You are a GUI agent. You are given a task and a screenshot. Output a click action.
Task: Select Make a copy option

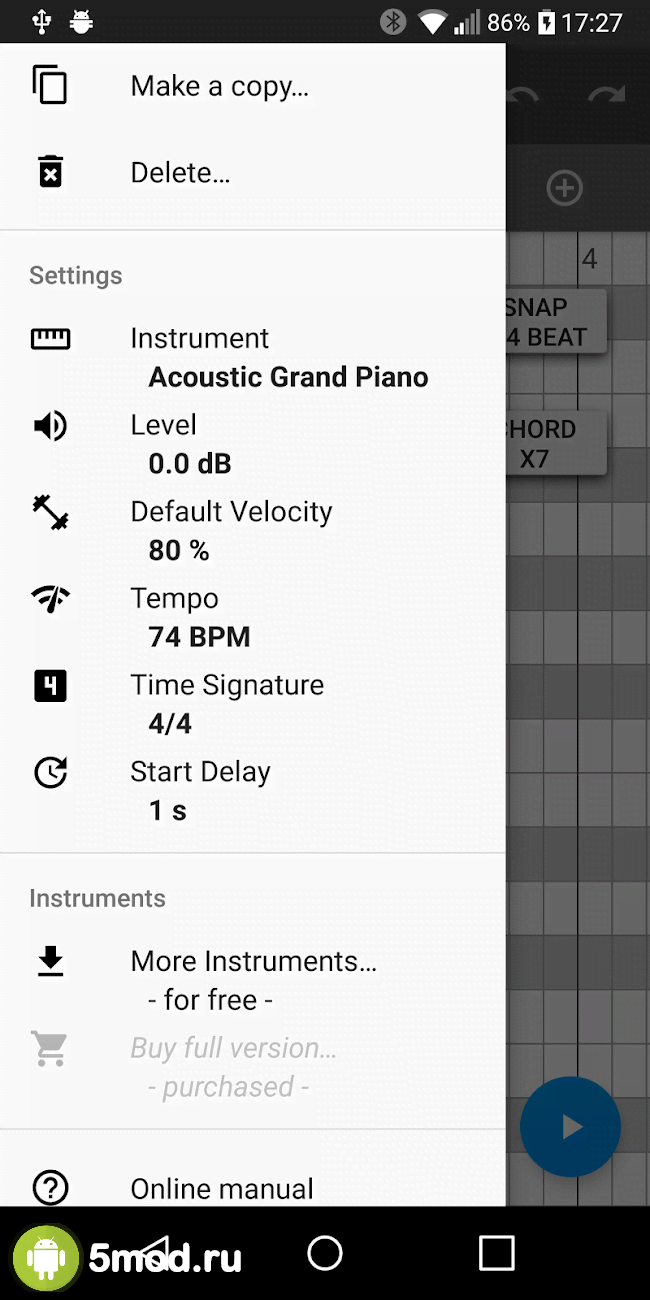tap(220, 86)
